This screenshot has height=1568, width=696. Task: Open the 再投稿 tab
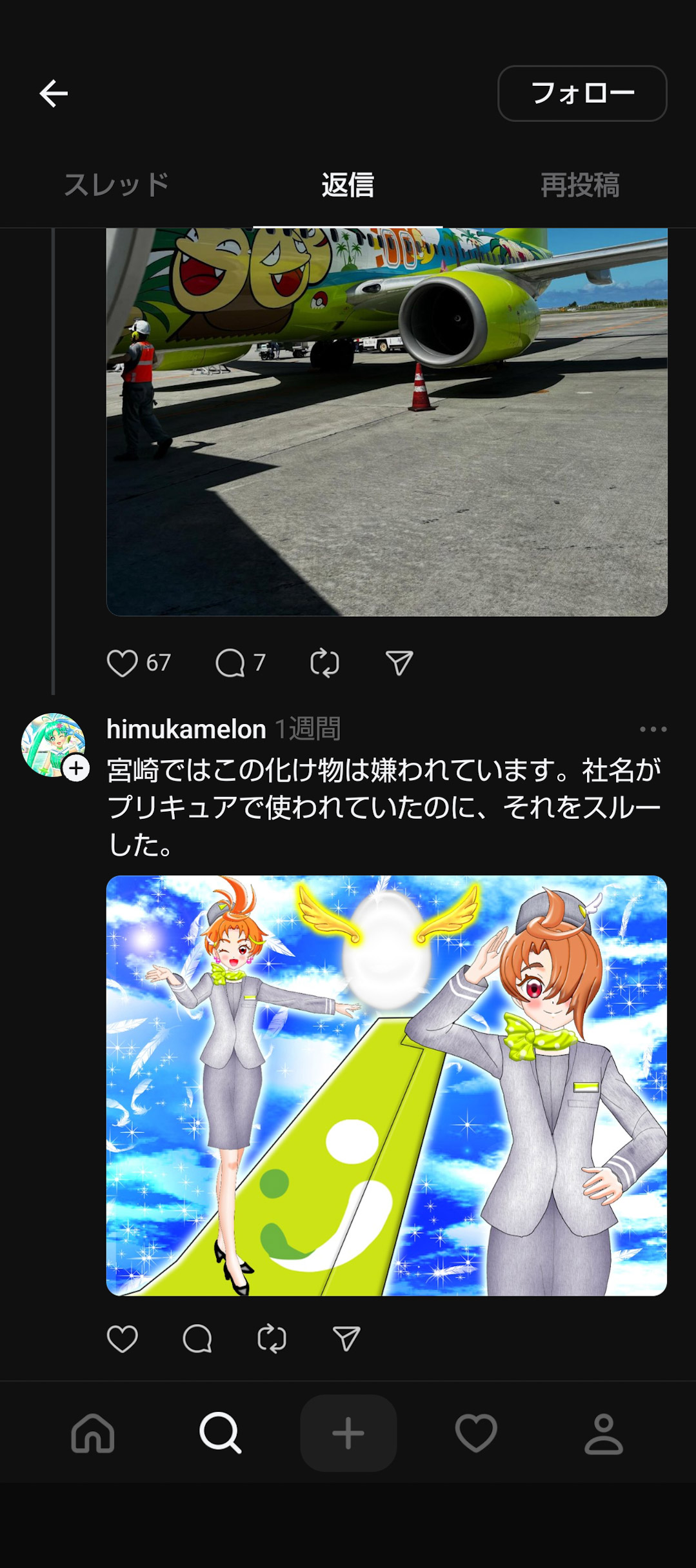tap(580, 185)
